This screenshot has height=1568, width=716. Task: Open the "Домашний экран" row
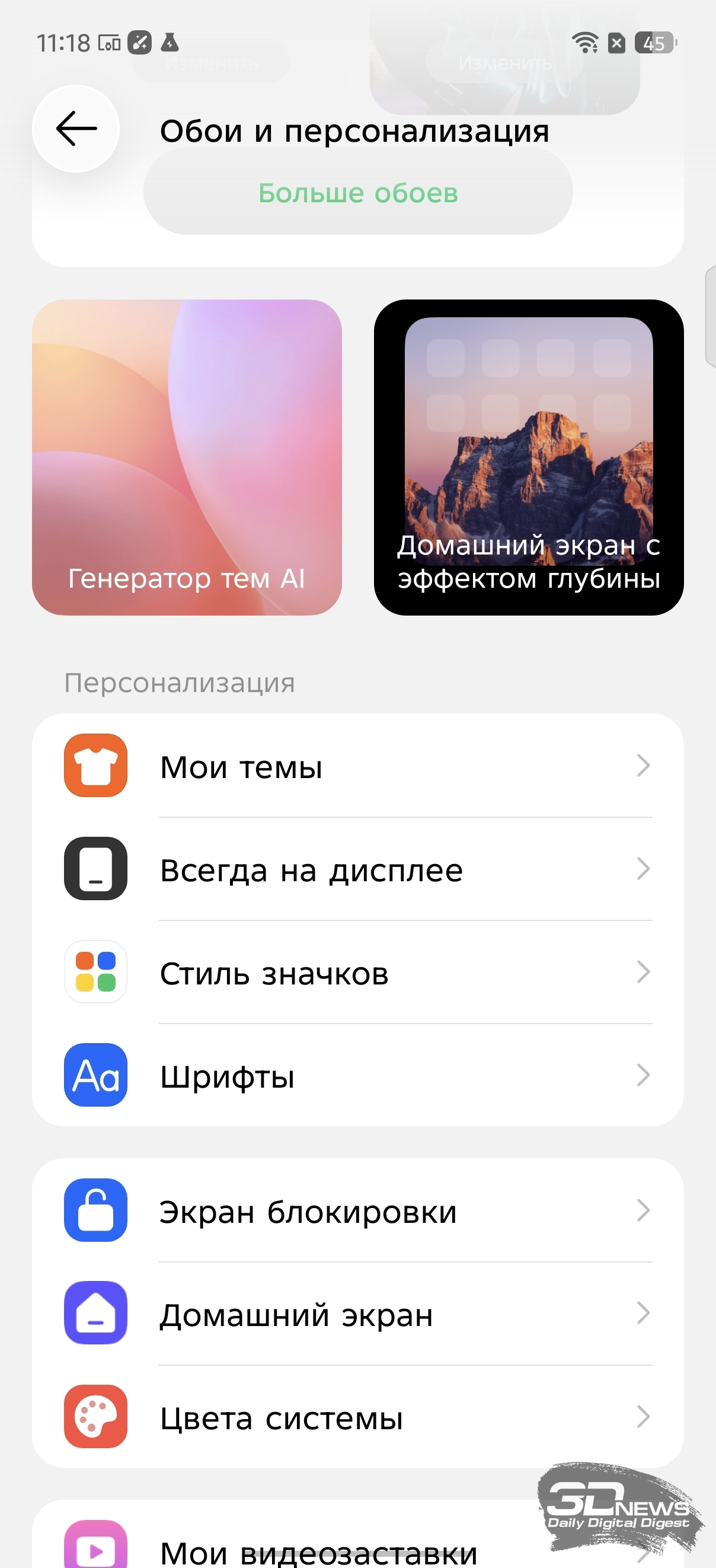click(357, 1314)
